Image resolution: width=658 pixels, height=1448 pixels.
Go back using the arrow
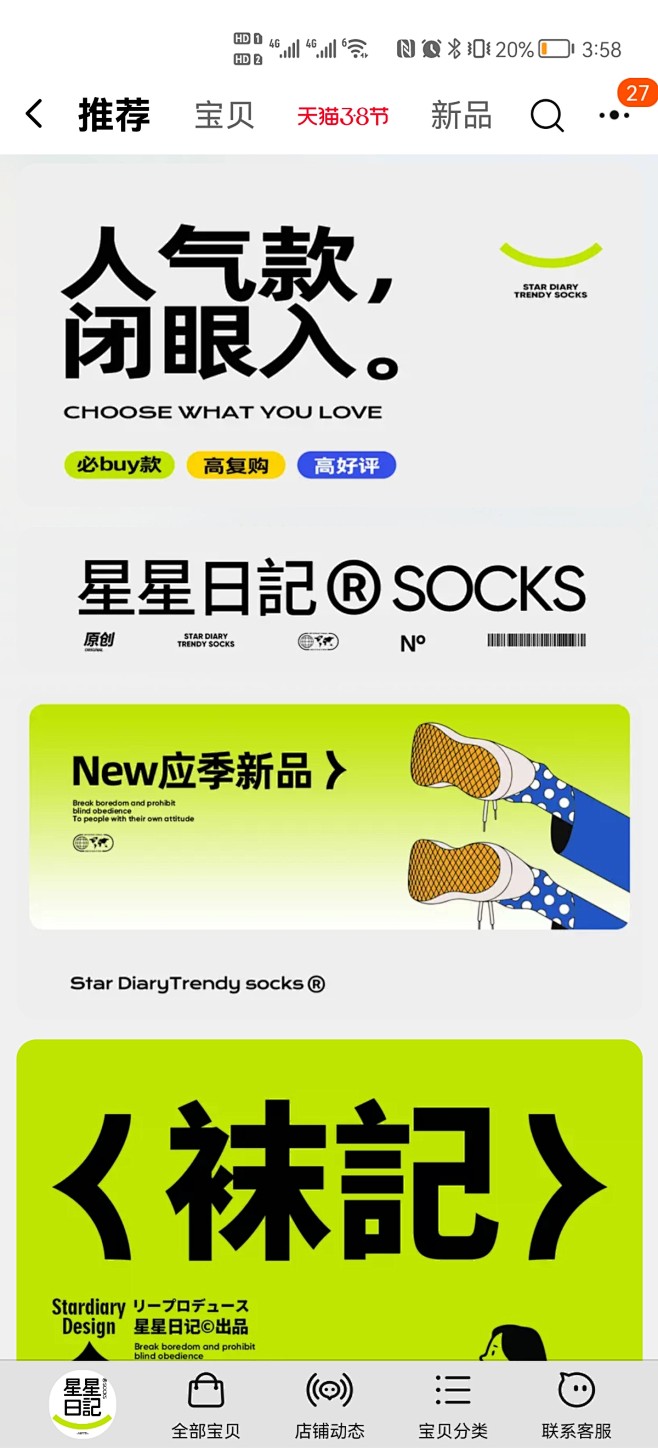point(34,114)
